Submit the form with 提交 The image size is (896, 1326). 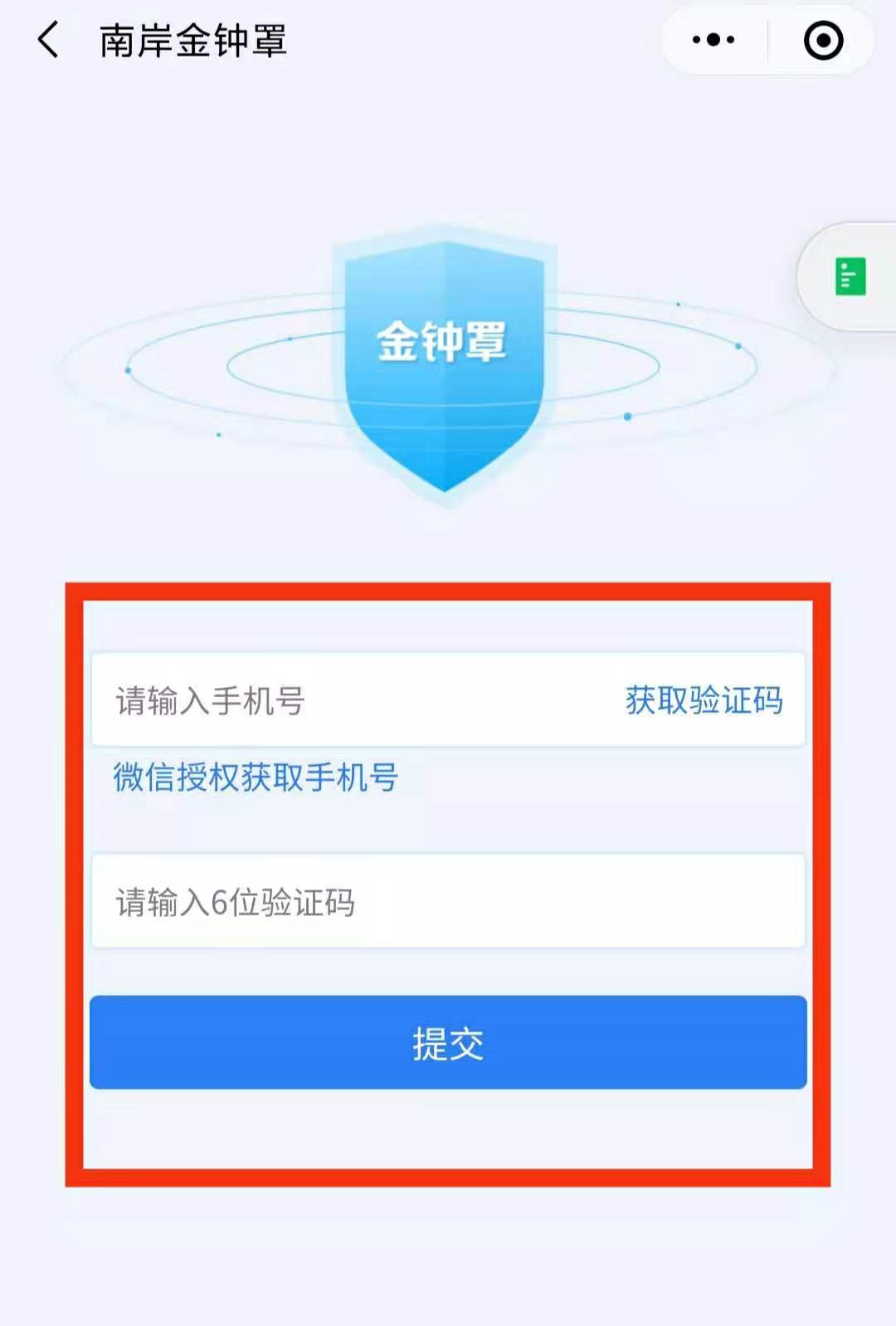pos(448,1043)
